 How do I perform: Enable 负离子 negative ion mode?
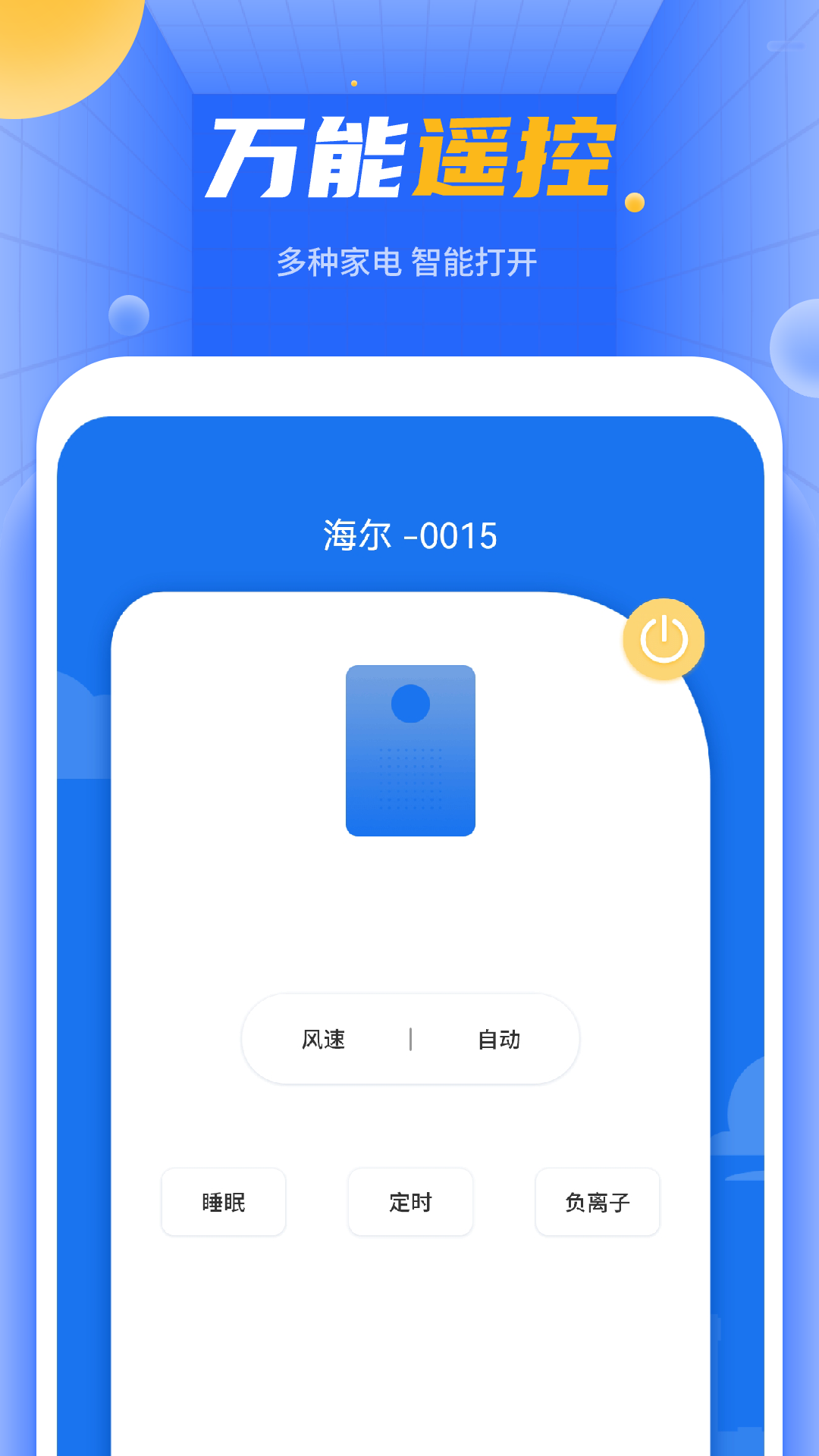(597, 1203)
